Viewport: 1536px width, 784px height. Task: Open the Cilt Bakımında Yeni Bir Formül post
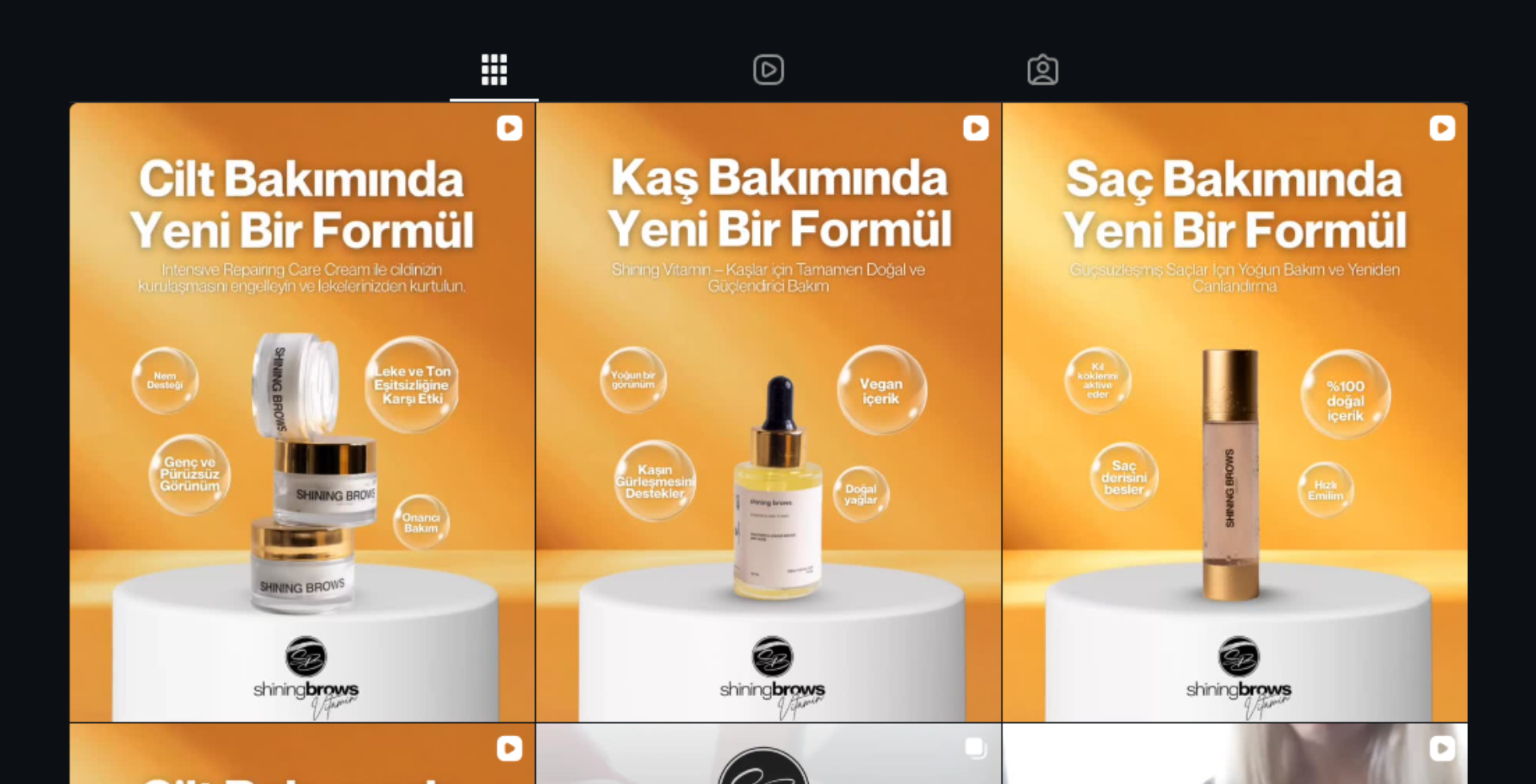[302, 412]
